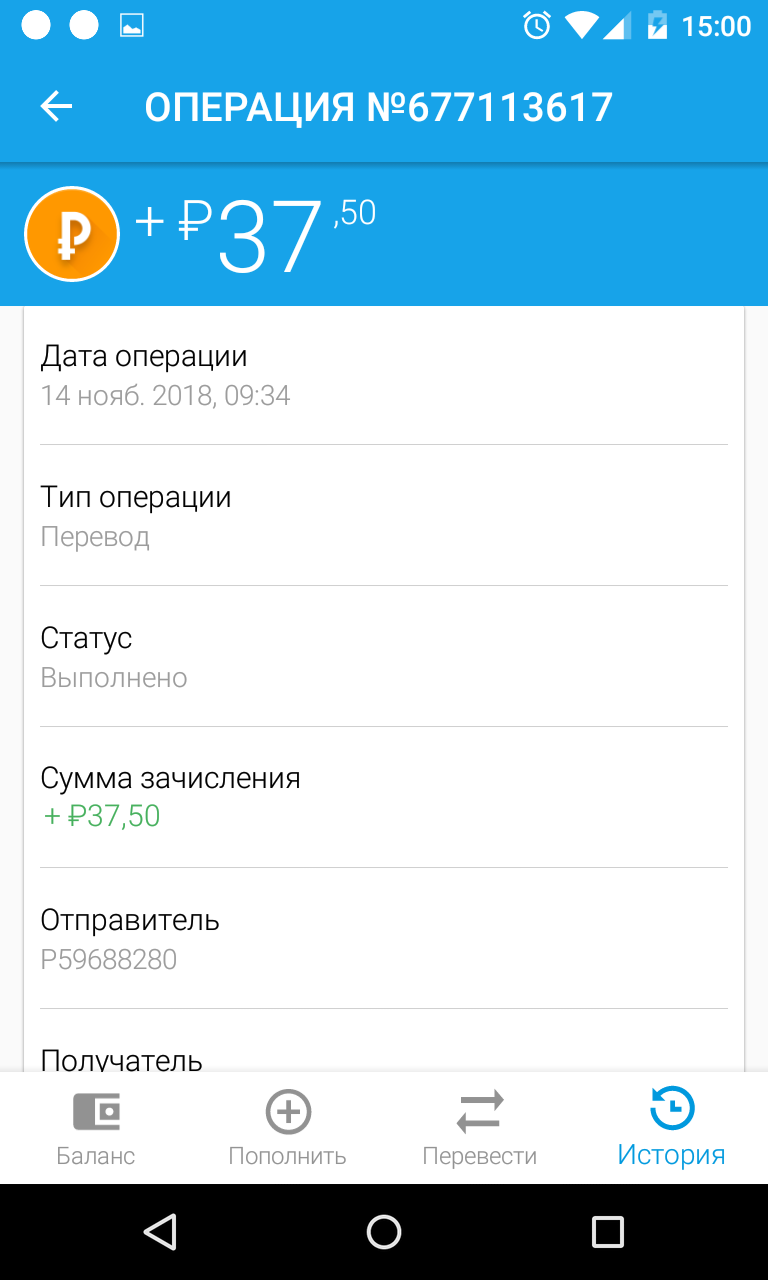Open the История tab

coord(672,1129)
